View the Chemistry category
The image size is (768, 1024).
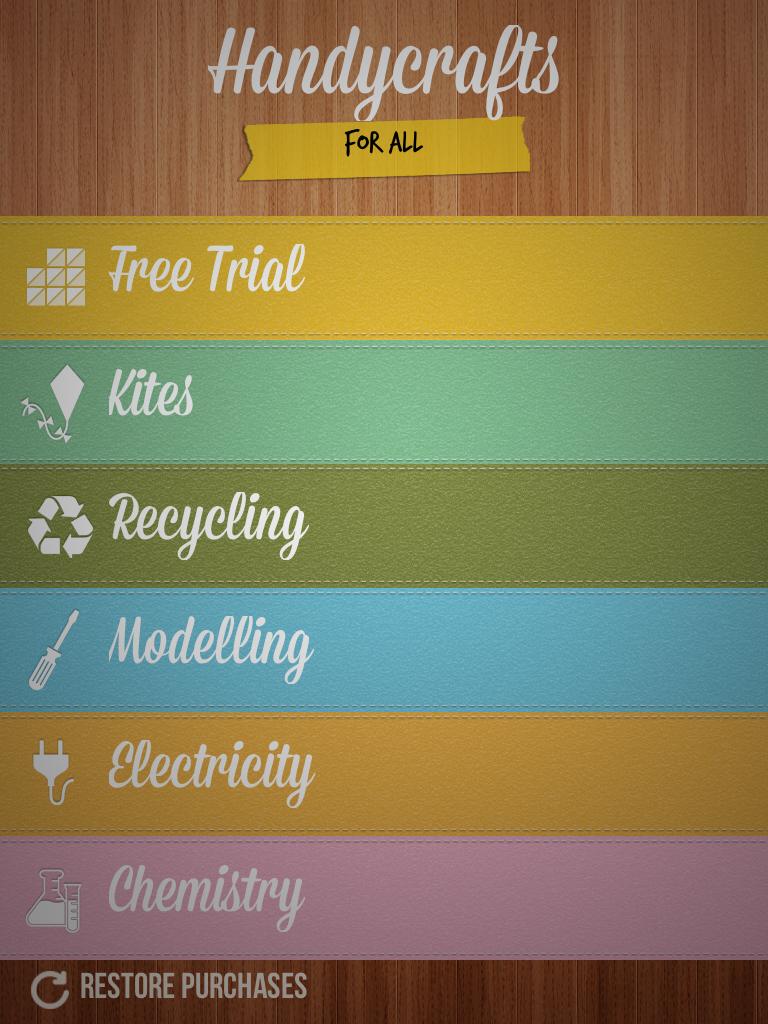(x=384, y=897)
